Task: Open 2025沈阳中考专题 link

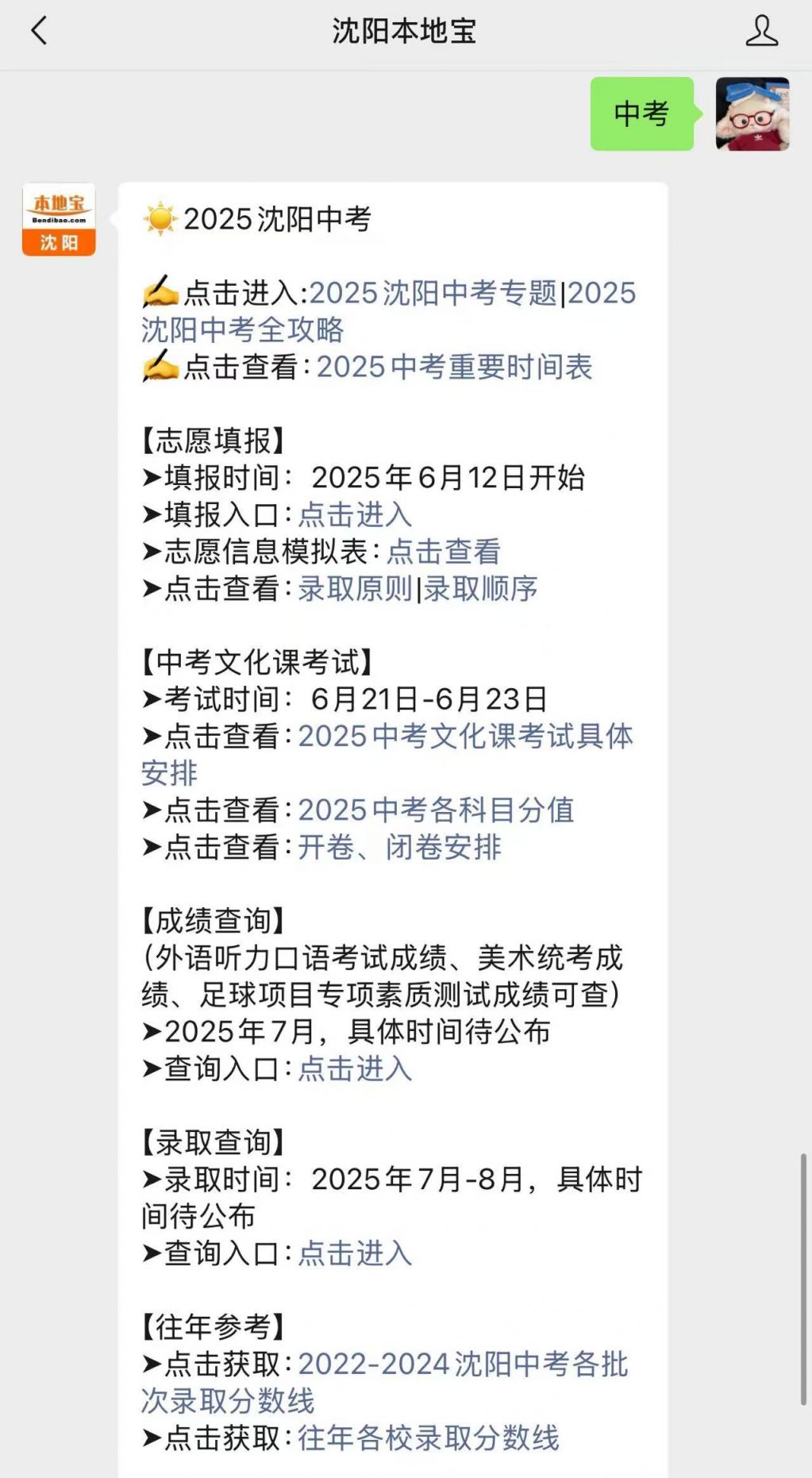Action: point(433,294)
